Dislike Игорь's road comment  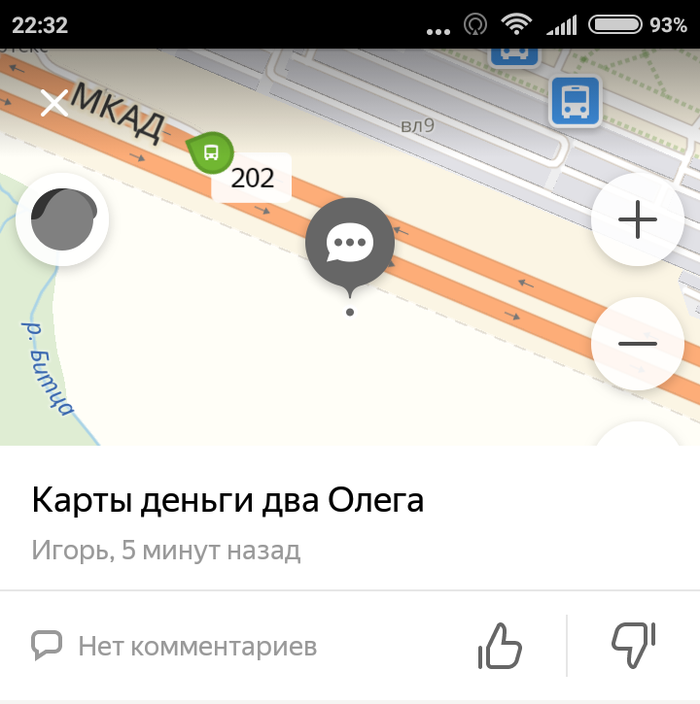(632, 646)
